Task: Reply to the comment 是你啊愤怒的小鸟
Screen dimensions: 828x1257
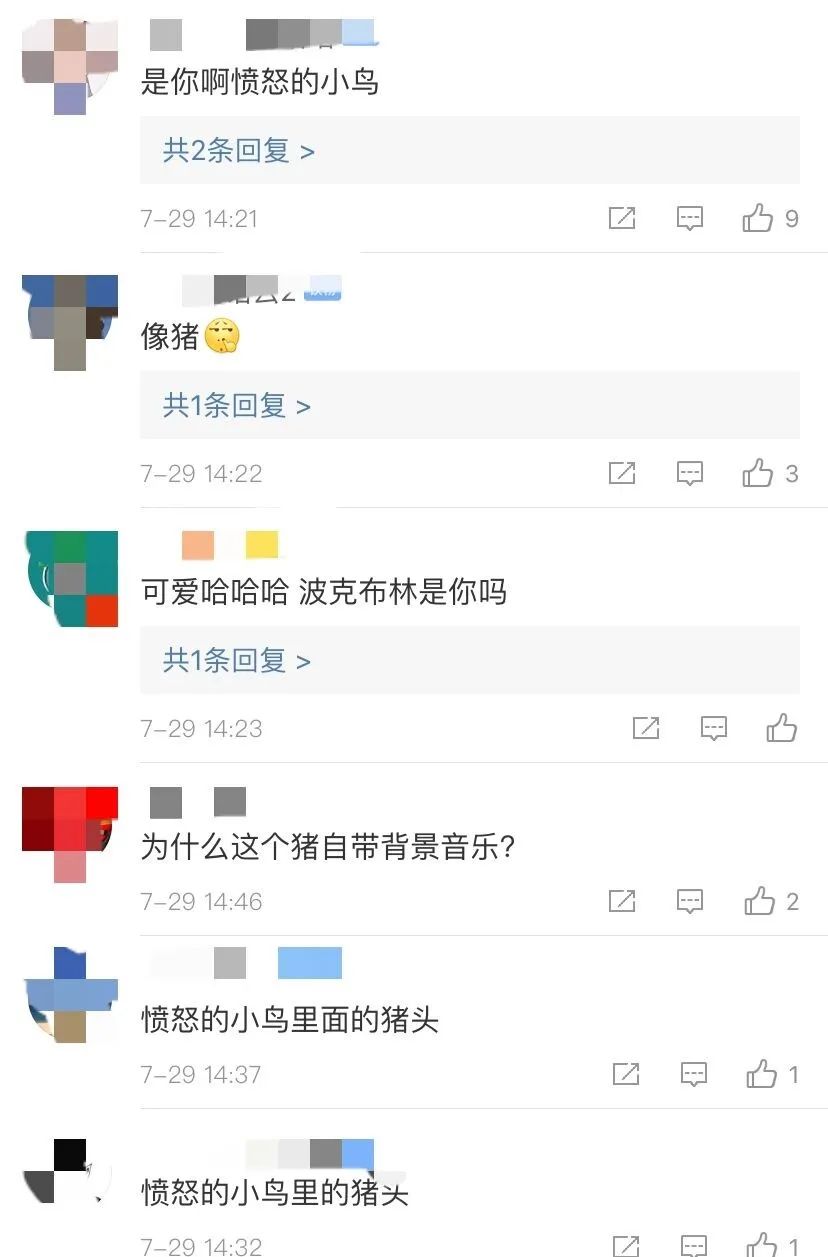Action: click(x=690, y=218)
